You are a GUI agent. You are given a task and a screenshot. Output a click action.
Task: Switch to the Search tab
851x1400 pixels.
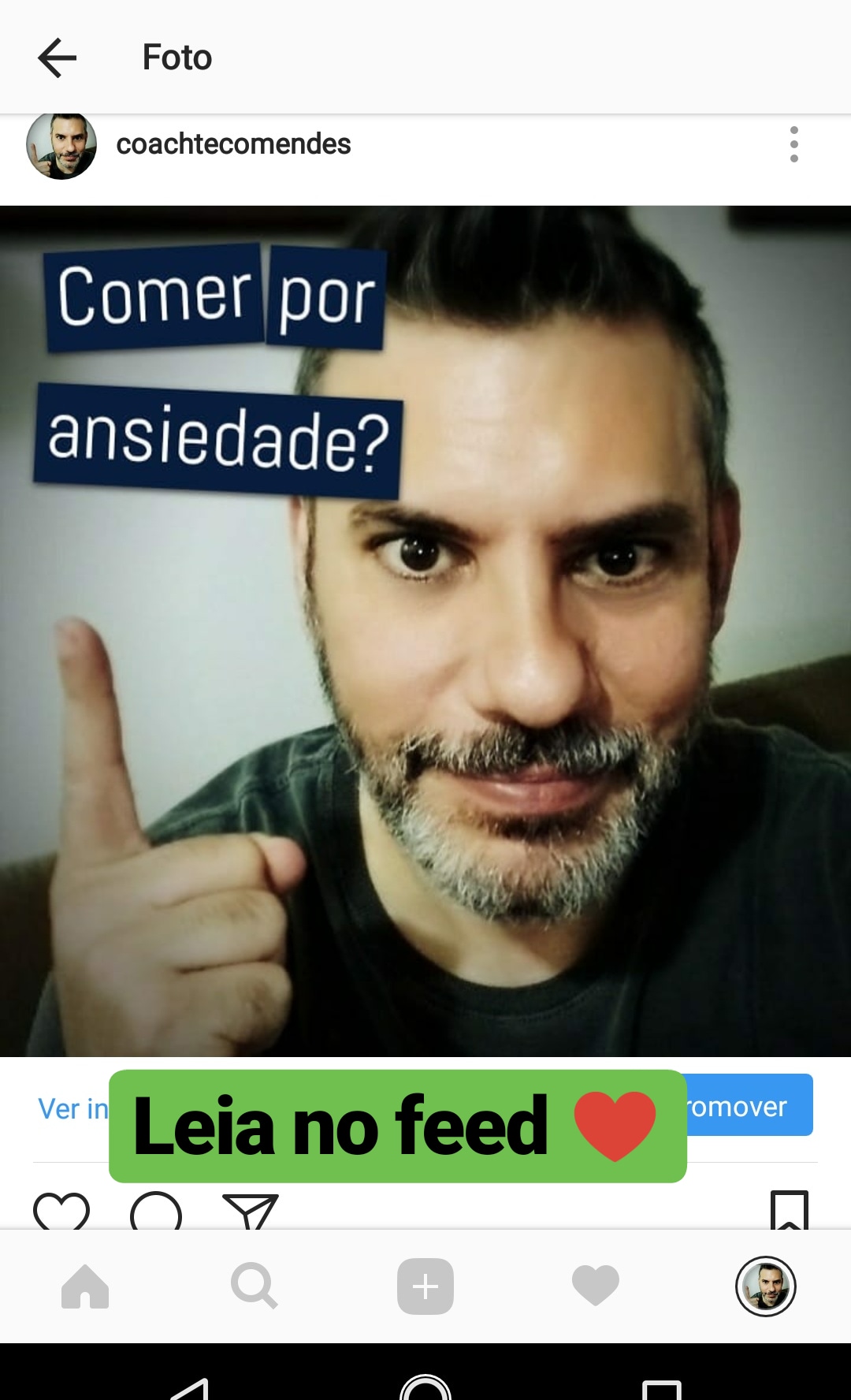pyautogui.click(x=254, y=1286)
